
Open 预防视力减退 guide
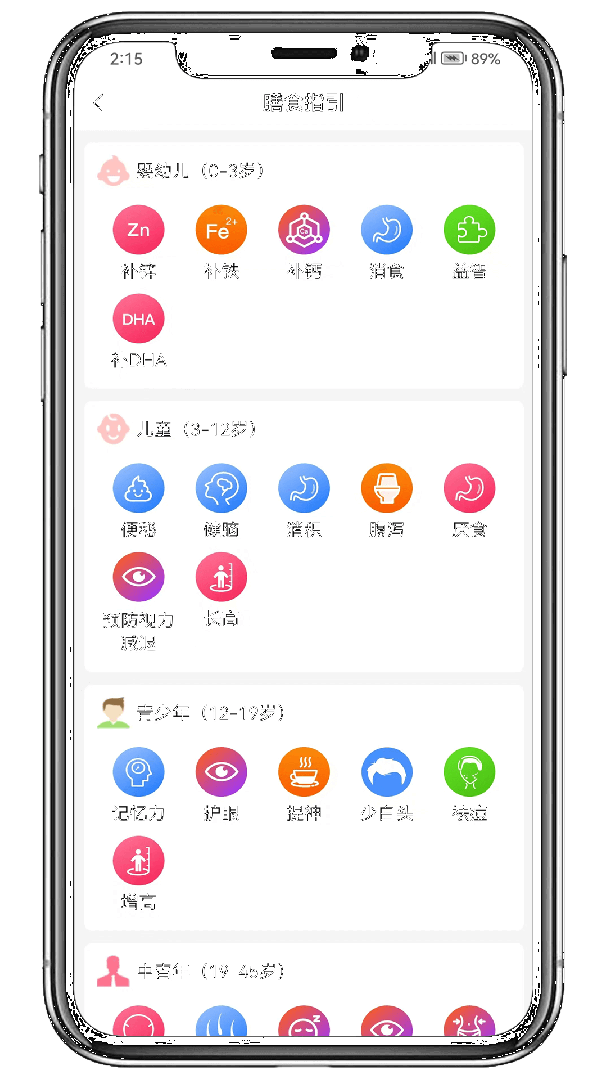tap(138, 578)
